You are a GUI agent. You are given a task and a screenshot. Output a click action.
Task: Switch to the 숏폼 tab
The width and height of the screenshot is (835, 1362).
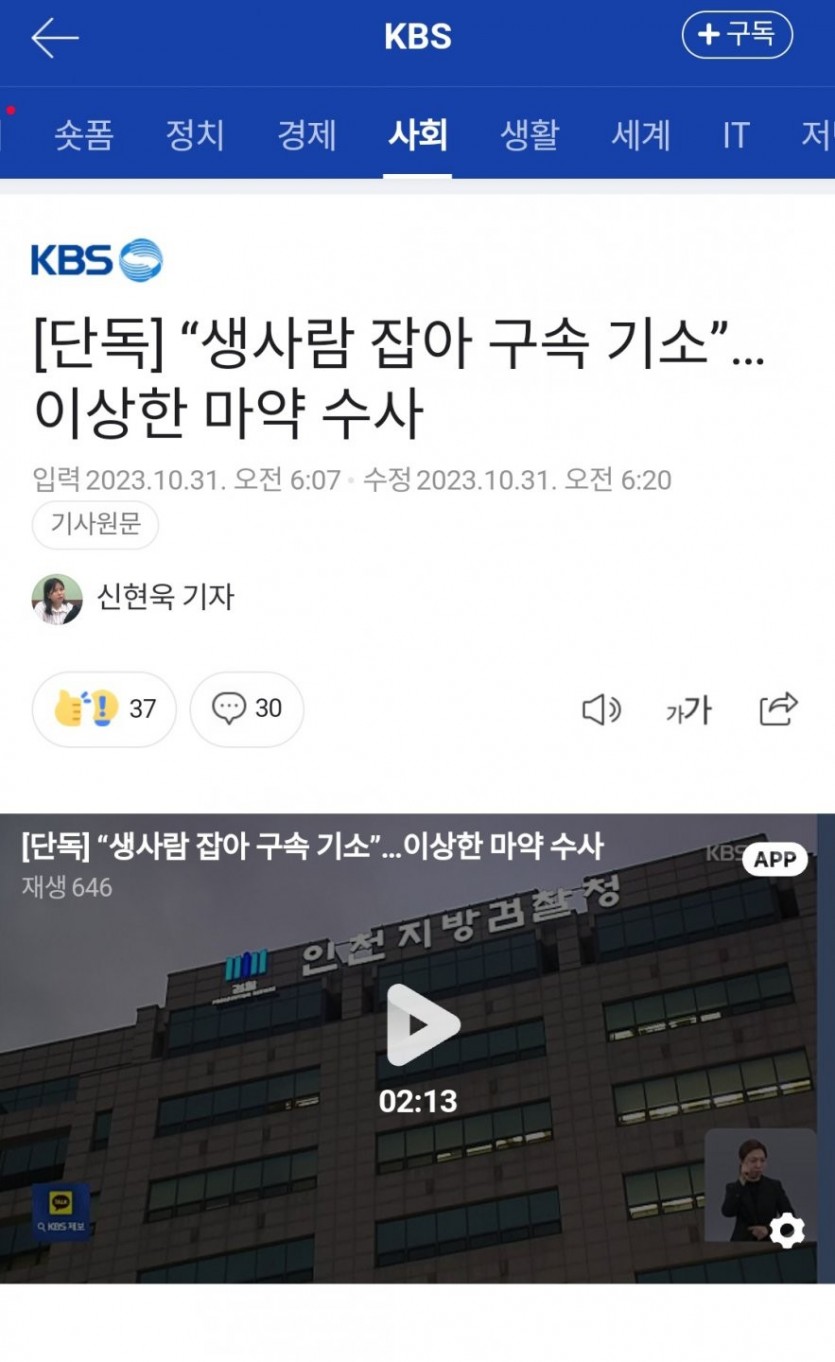(x=84, y=135)
